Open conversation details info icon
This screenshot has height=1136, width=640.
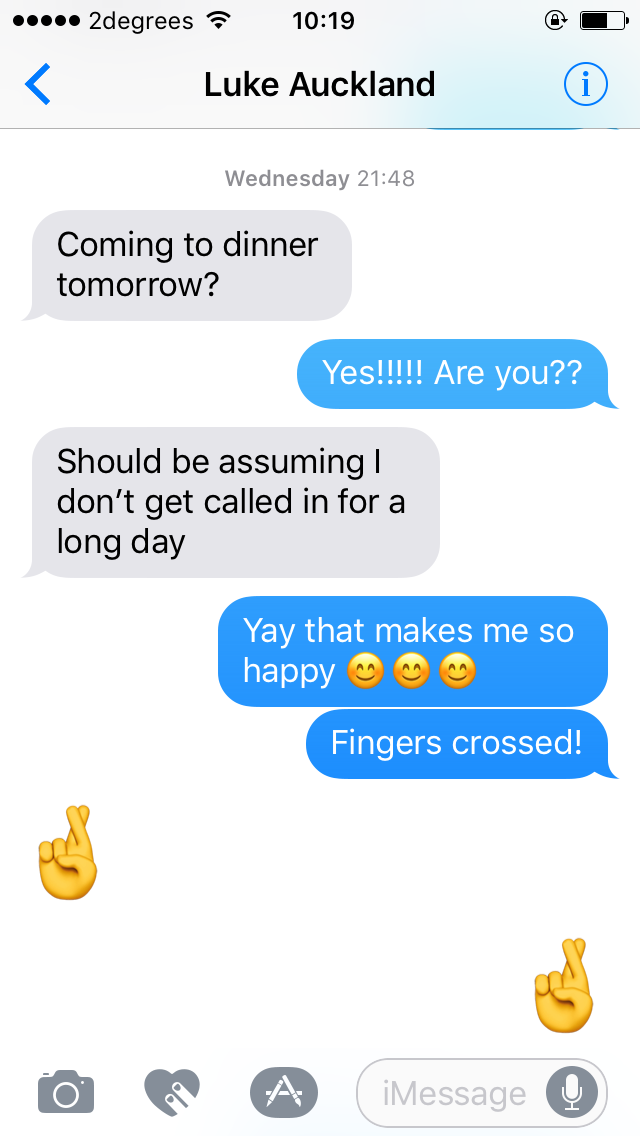(x=585, y=85)
